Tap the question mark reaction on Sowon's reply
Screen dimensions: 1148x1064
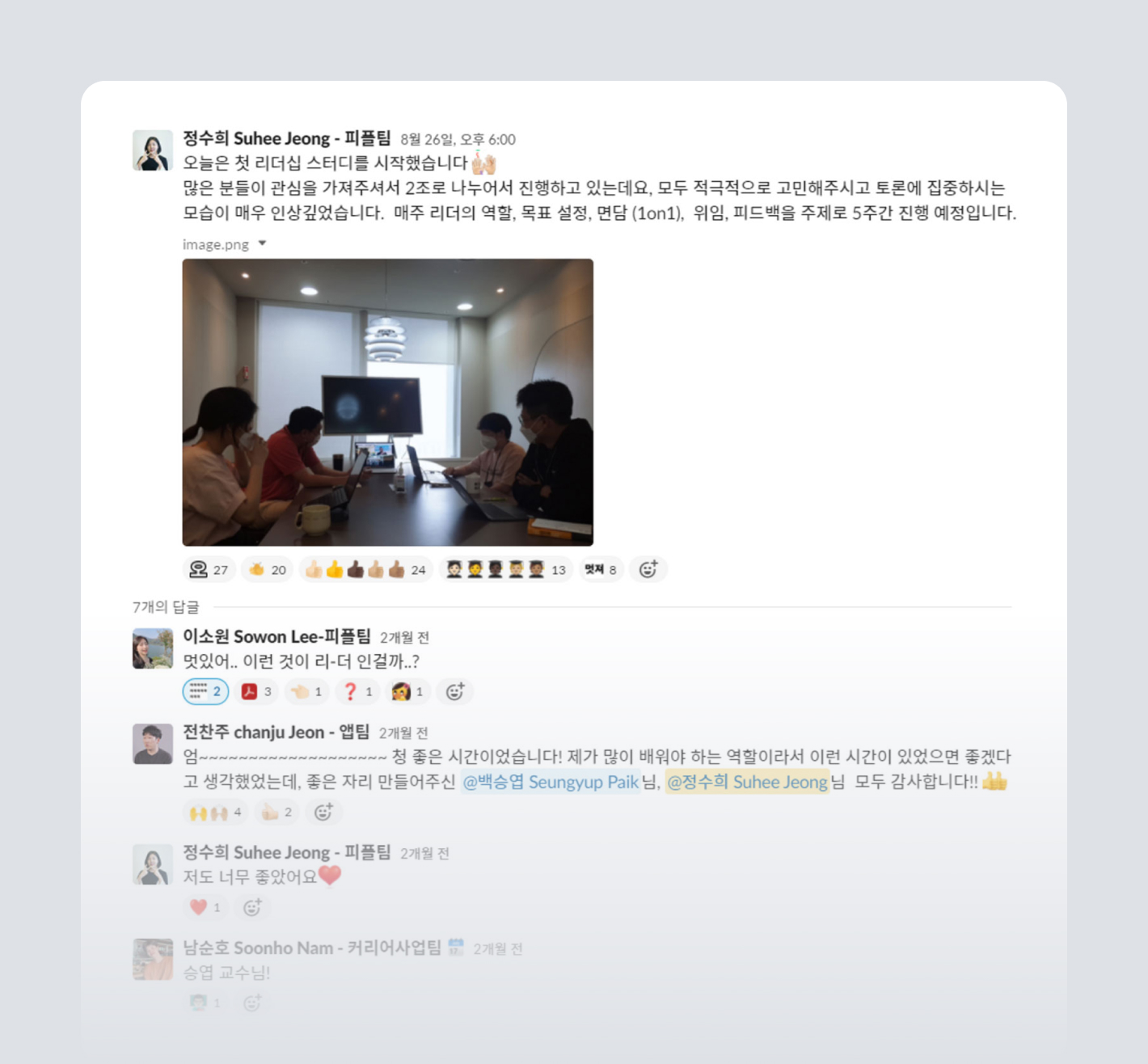tap(357, 691)
